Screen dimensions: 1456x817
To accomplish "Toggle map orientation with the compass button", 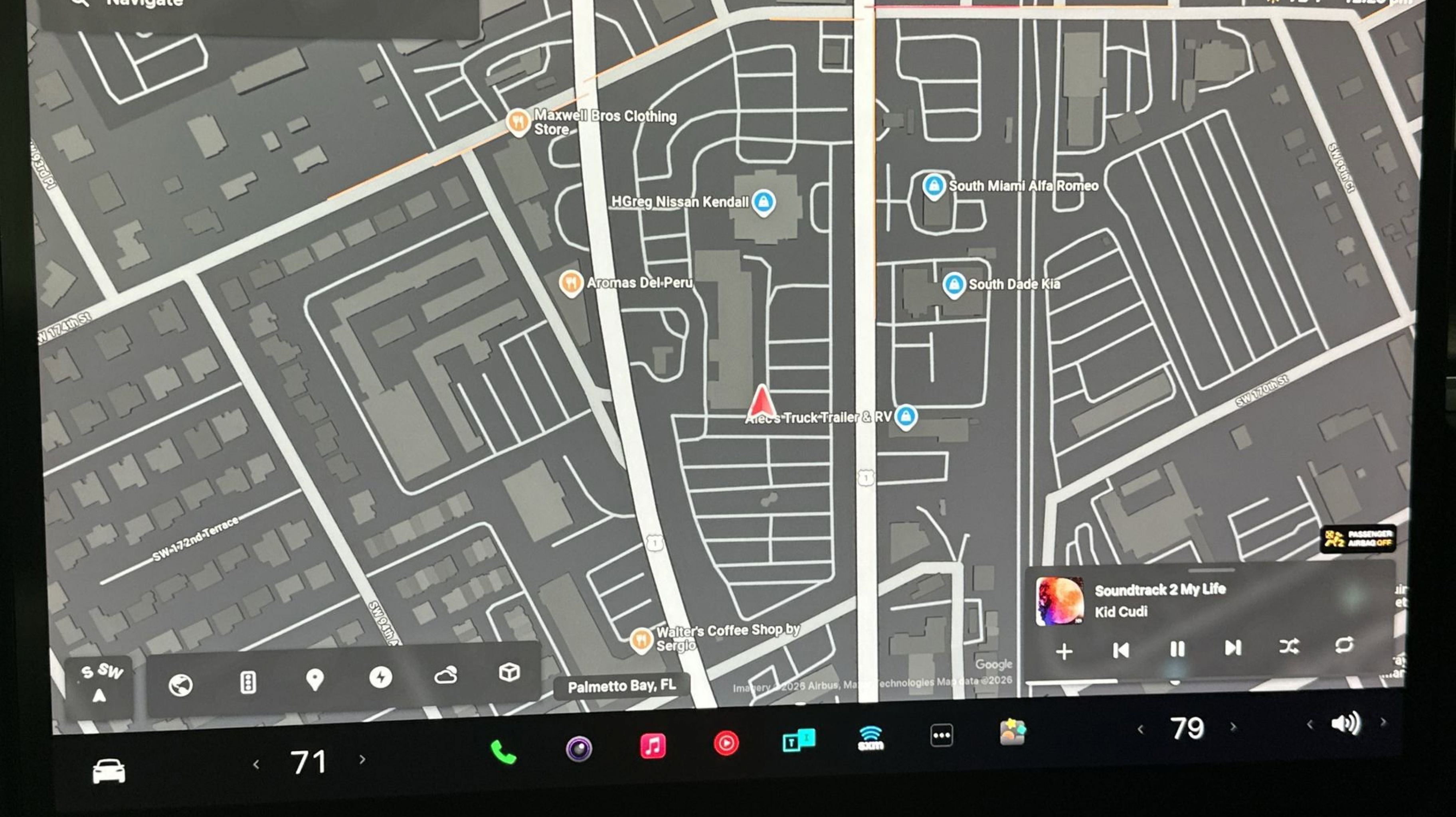I will point(100,684).
